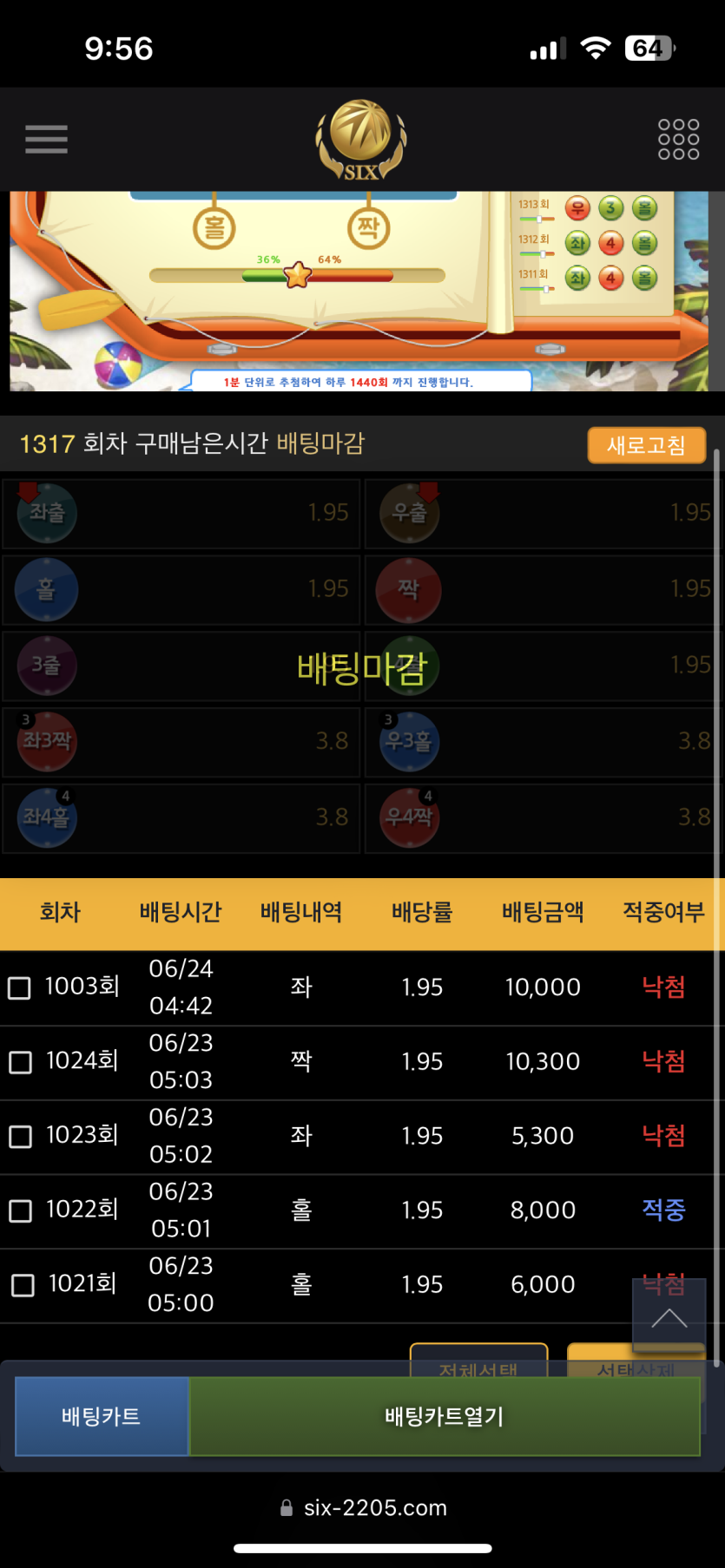The image size is (725, 1568).
Task: Open the hamburger drawer menu
Action: click(x=47, y=139)
